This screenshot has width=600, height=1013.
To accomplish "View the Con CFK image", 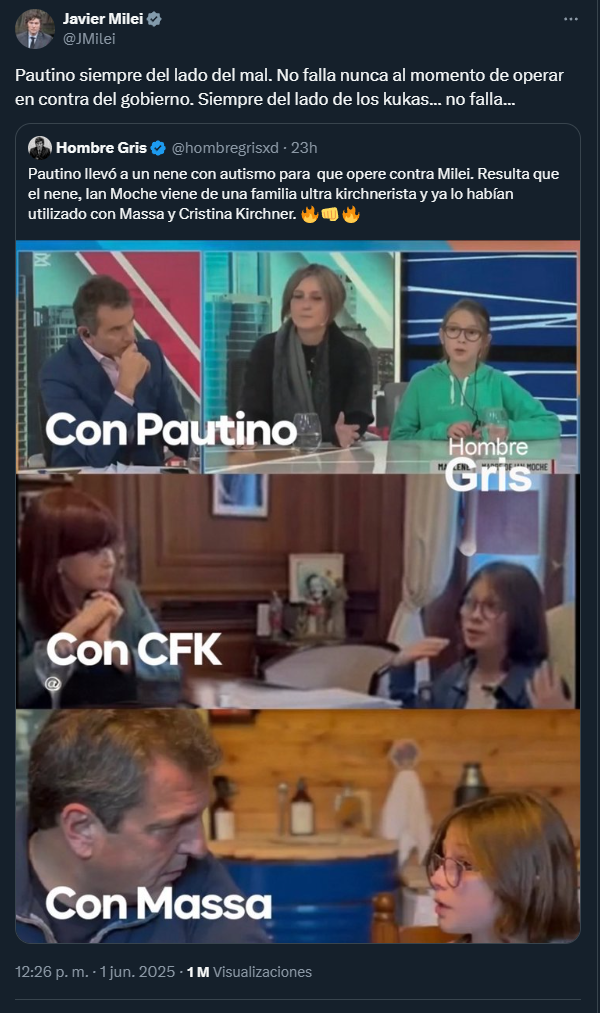I will coord(297,592).
